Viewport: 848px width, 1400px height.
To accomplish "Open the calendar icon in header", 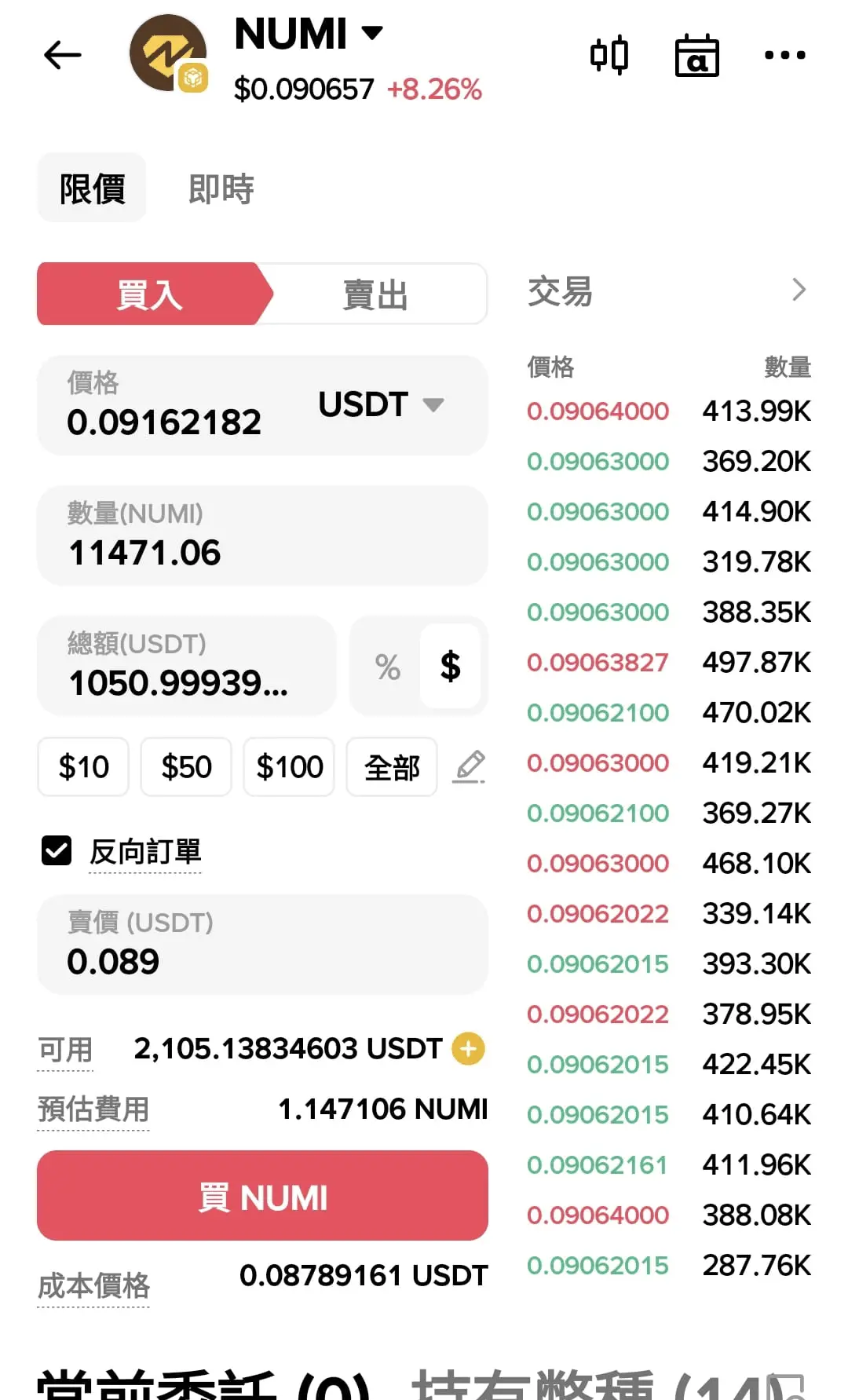I will coord(696,56).
